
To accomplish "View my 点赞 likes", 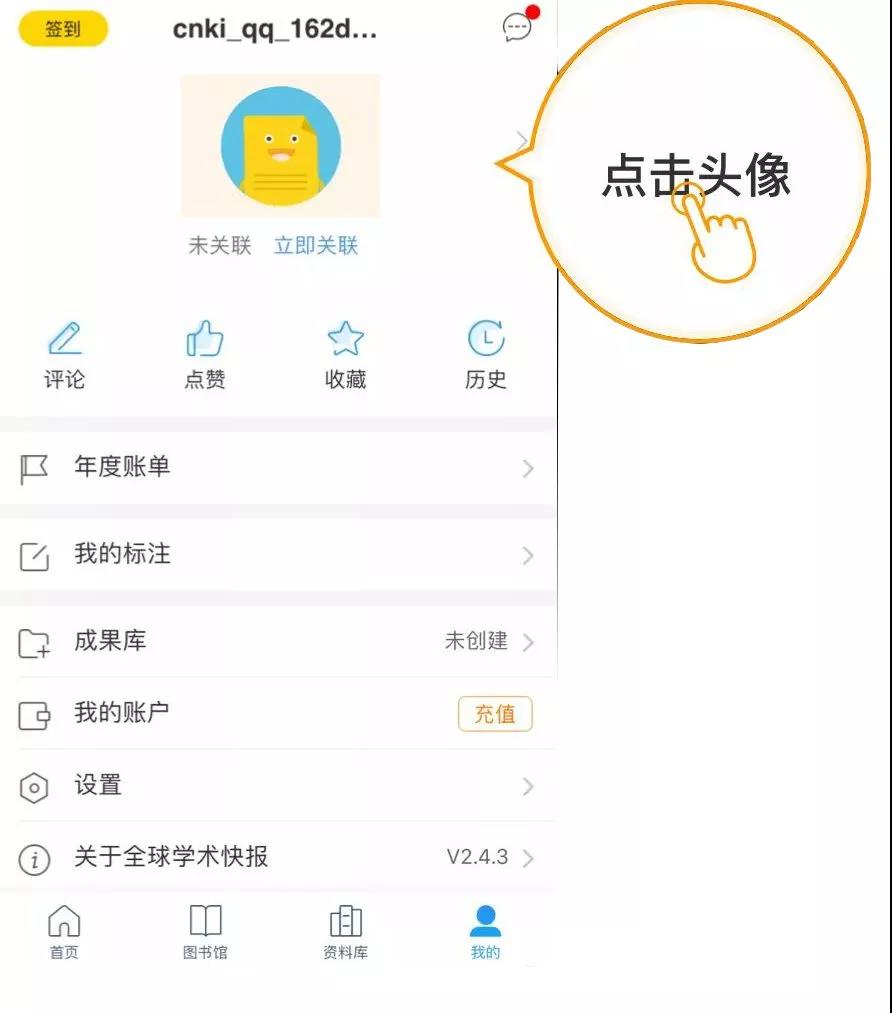I will click(x=205, y=355).
